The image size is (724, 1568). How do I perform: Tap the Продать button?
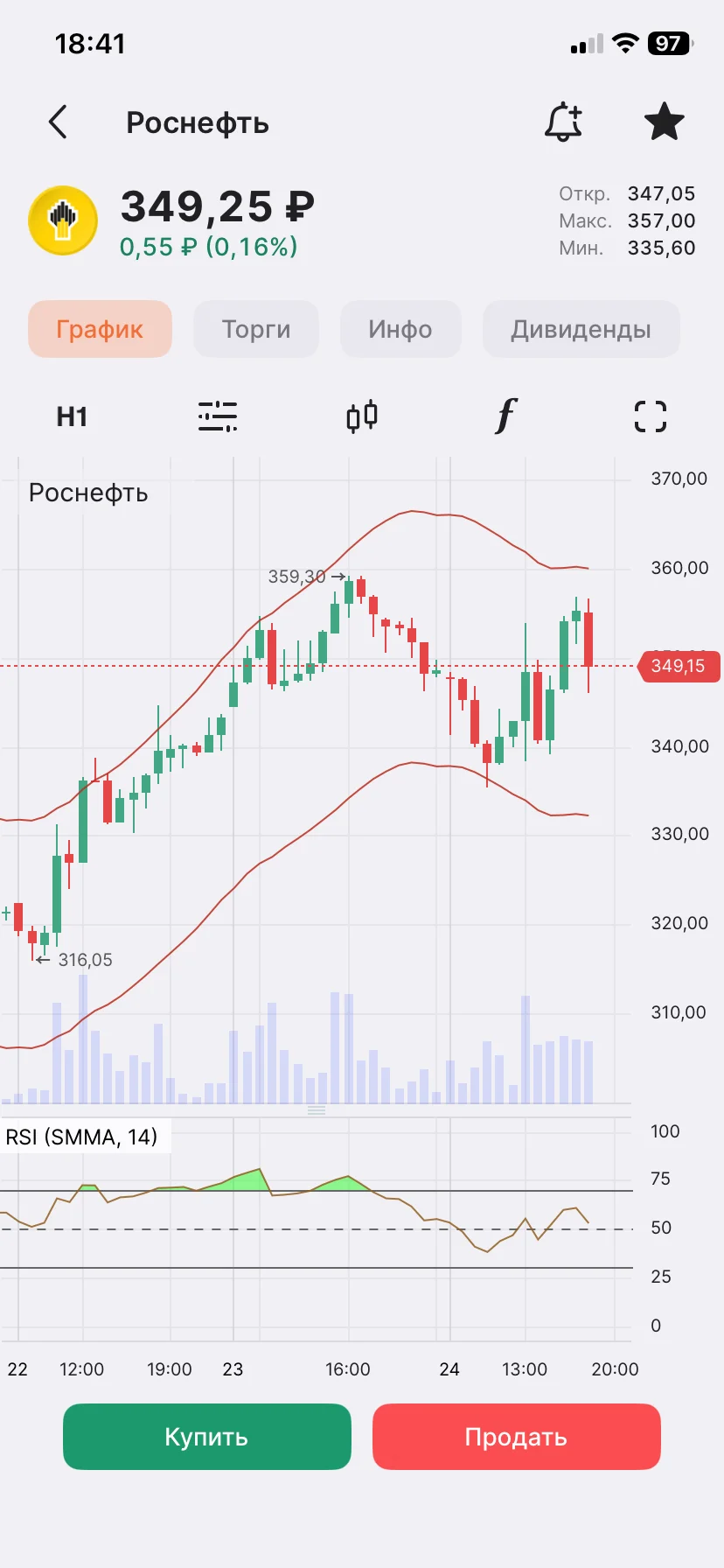point(517,1437)
